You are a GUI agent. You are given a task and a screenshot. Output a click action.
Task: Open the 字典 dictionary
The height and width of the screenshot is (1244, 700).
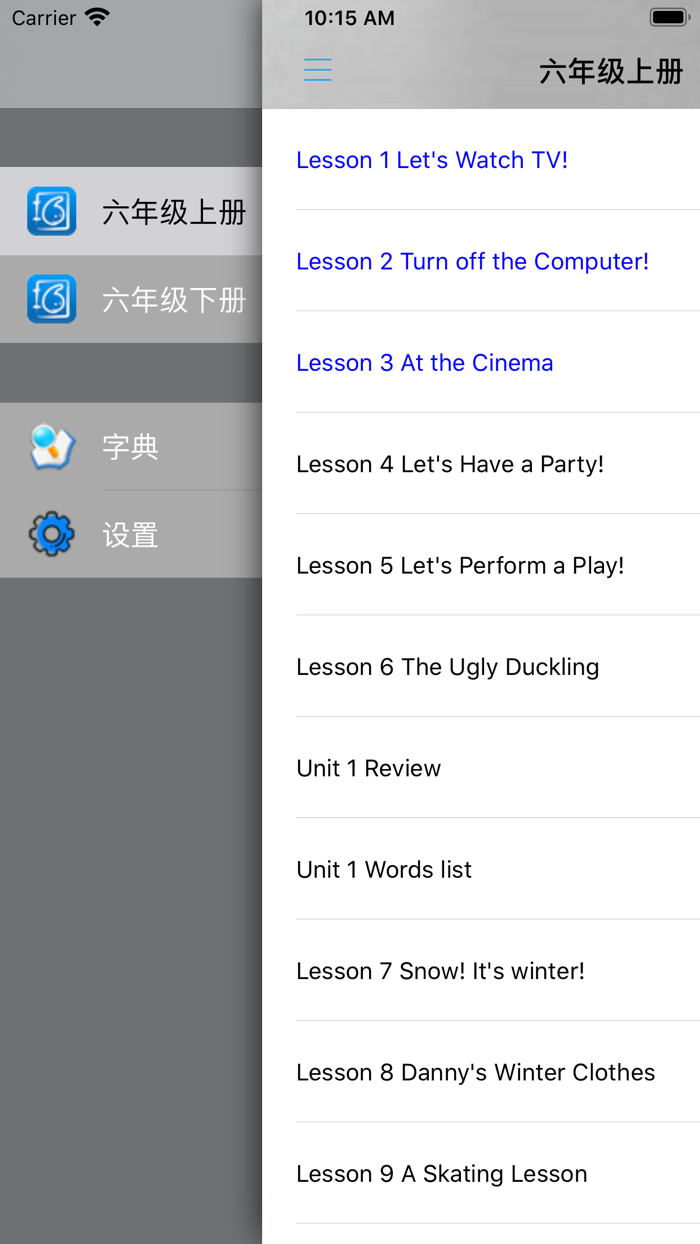131,447
